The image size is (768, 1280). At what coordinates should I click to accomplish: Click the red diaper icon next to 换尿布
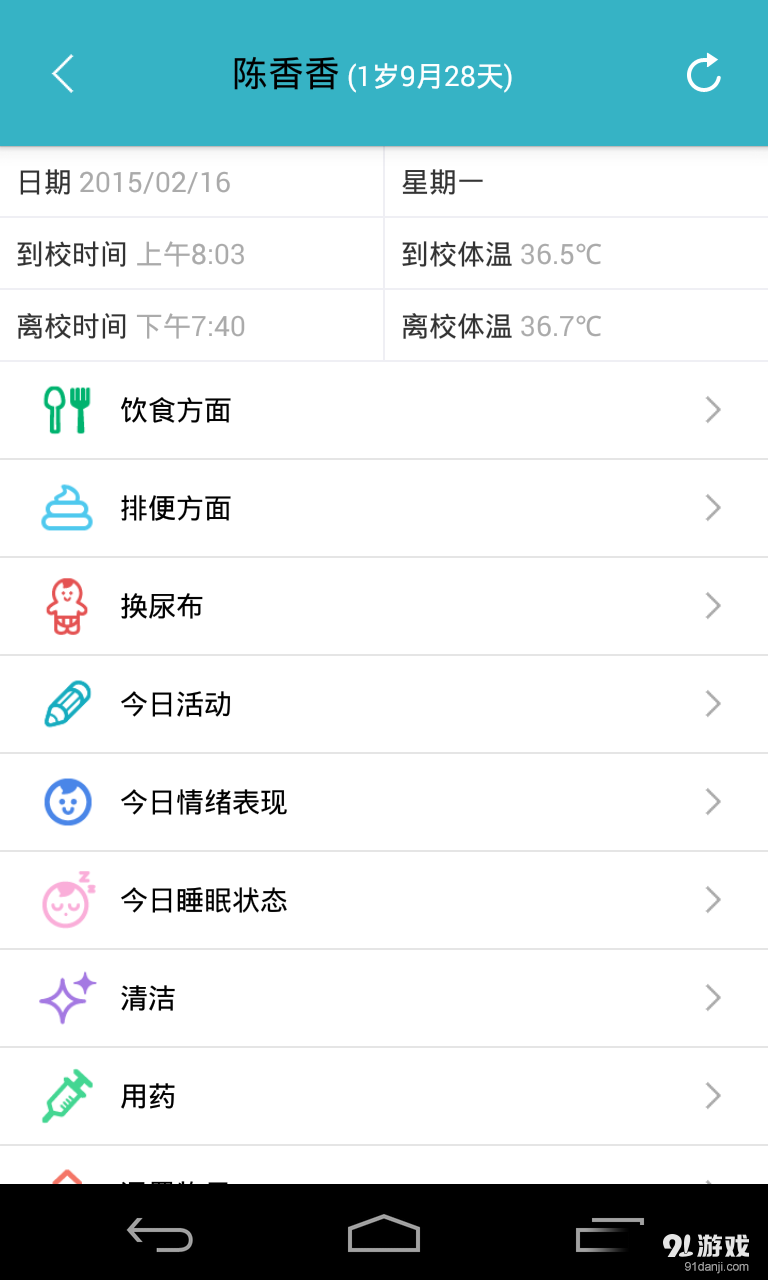[x=67, y=606]
